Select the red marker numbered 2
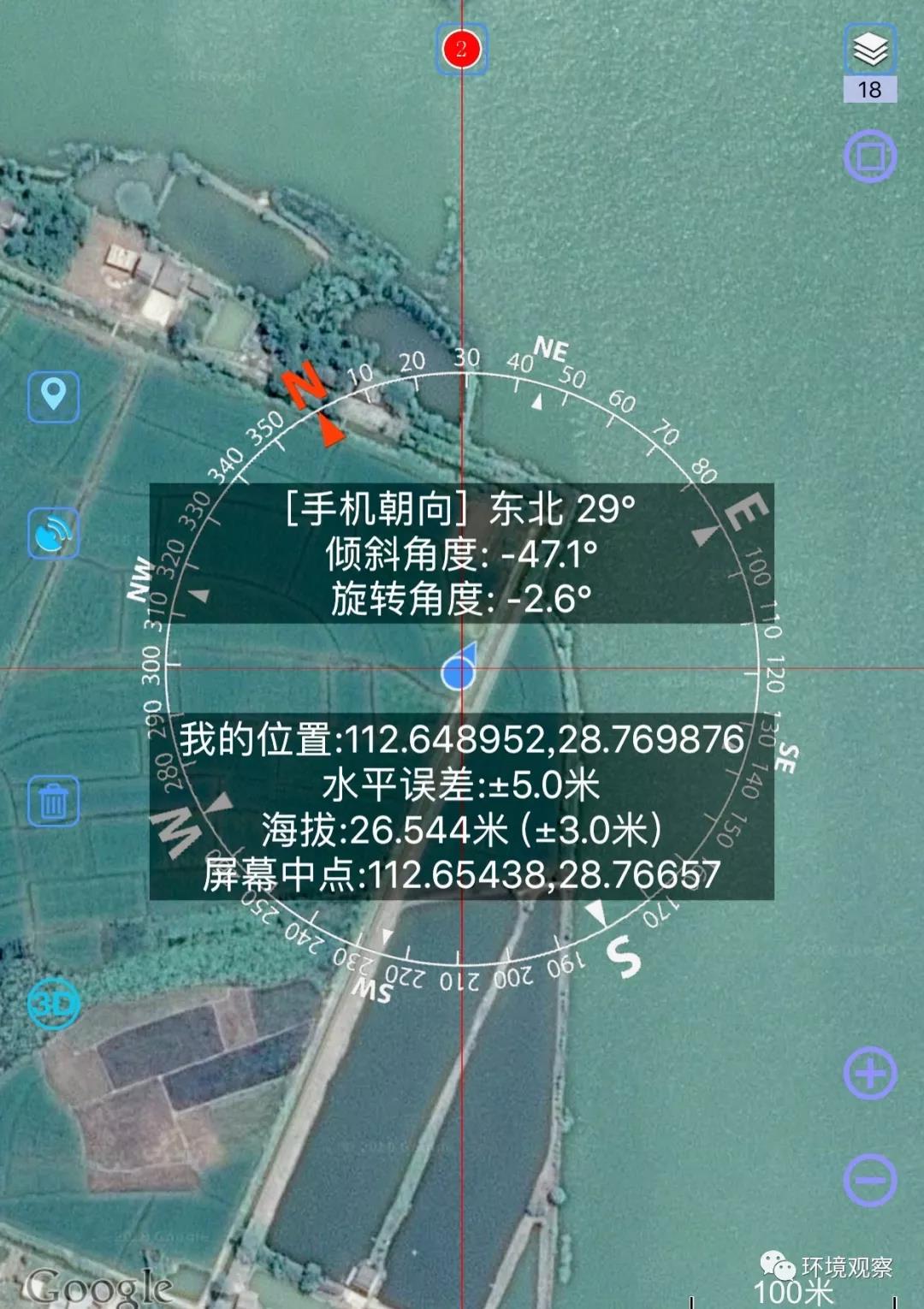The image size is (924, 1309). coord(462,49)
